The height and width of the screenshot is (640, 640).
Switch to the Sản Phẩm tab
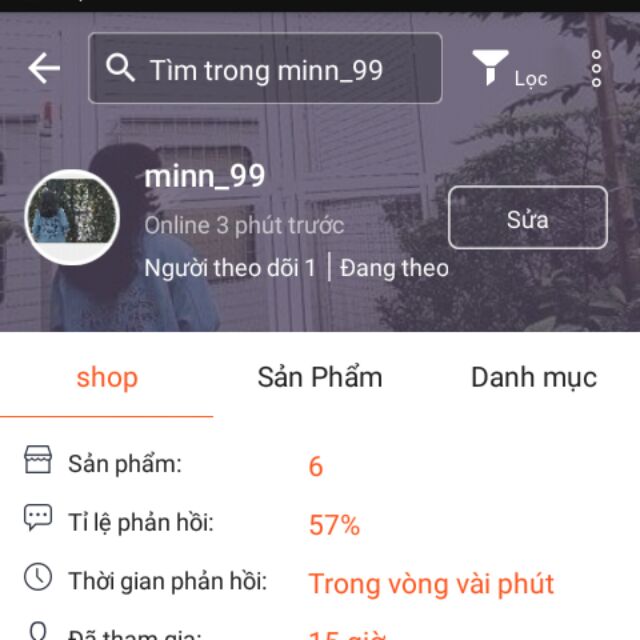click(x=319, y=377)
